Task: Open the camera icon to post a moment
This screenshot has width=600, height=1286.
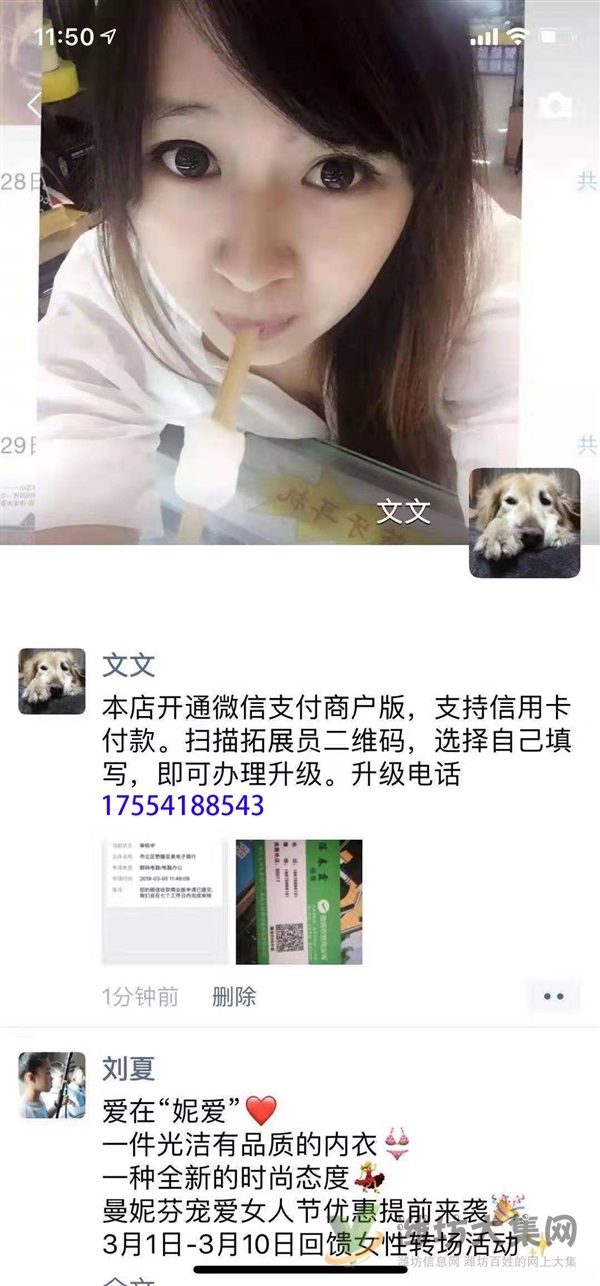Action: 556,106
